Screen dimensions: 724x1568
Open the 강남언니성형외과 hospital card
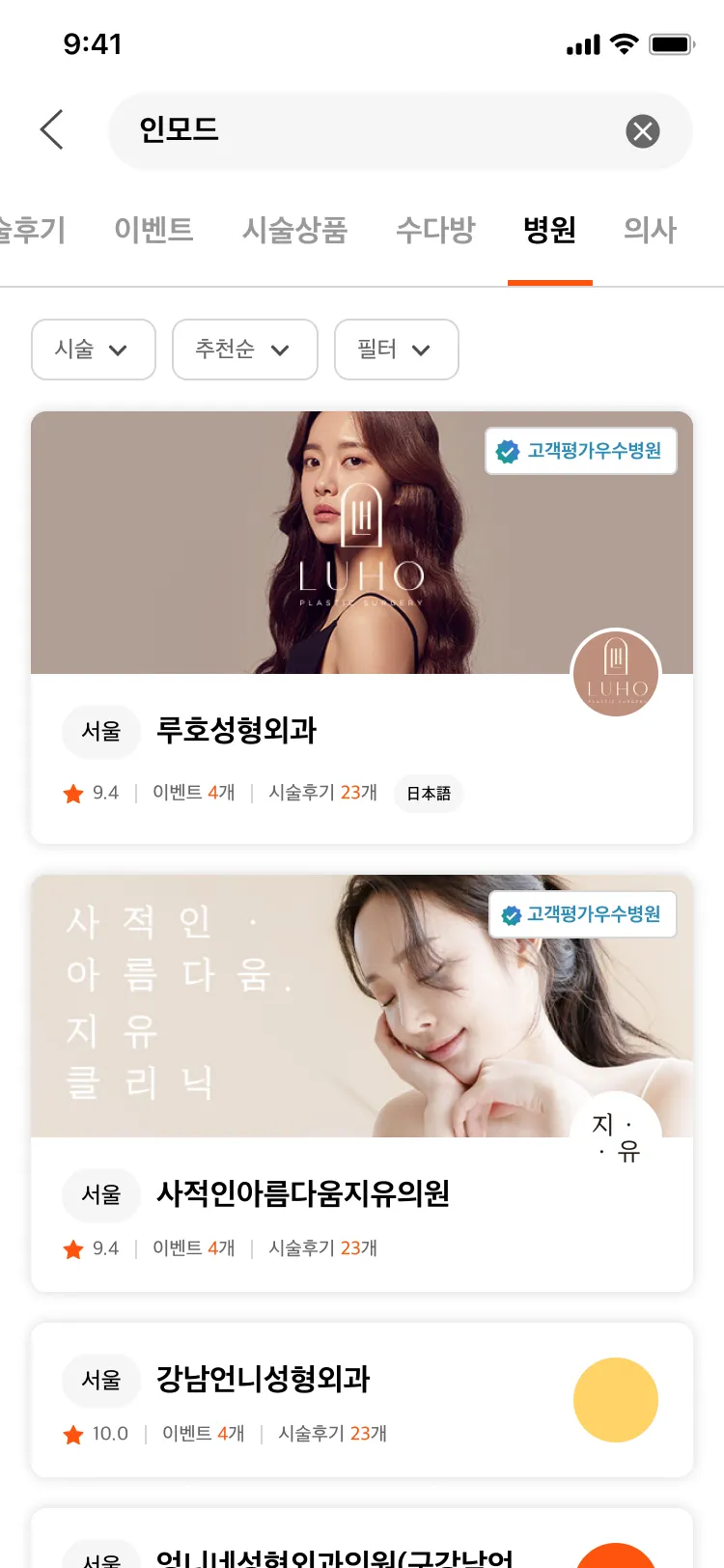coord(361,1400)
